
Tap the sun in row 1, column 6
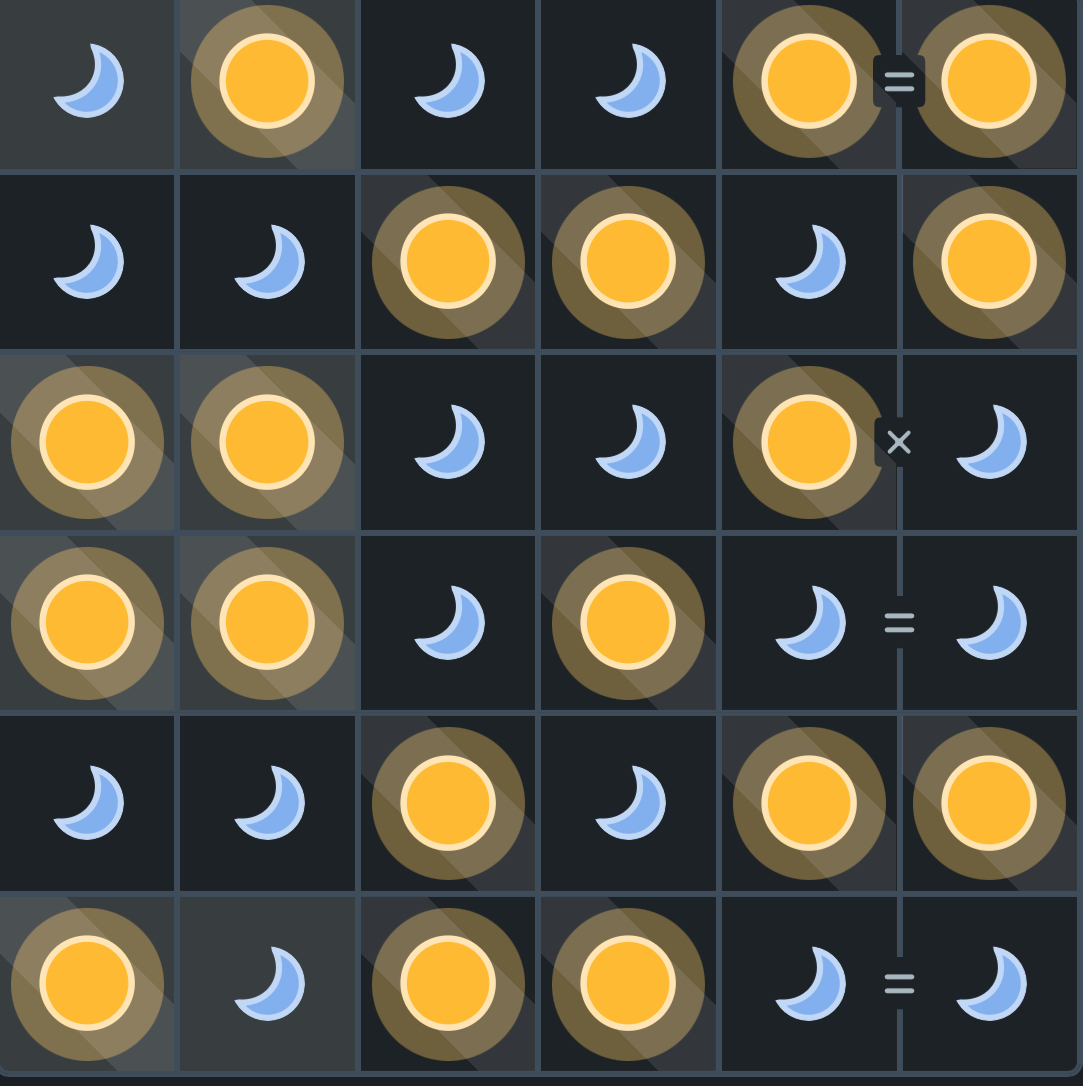tap(988, 81)
